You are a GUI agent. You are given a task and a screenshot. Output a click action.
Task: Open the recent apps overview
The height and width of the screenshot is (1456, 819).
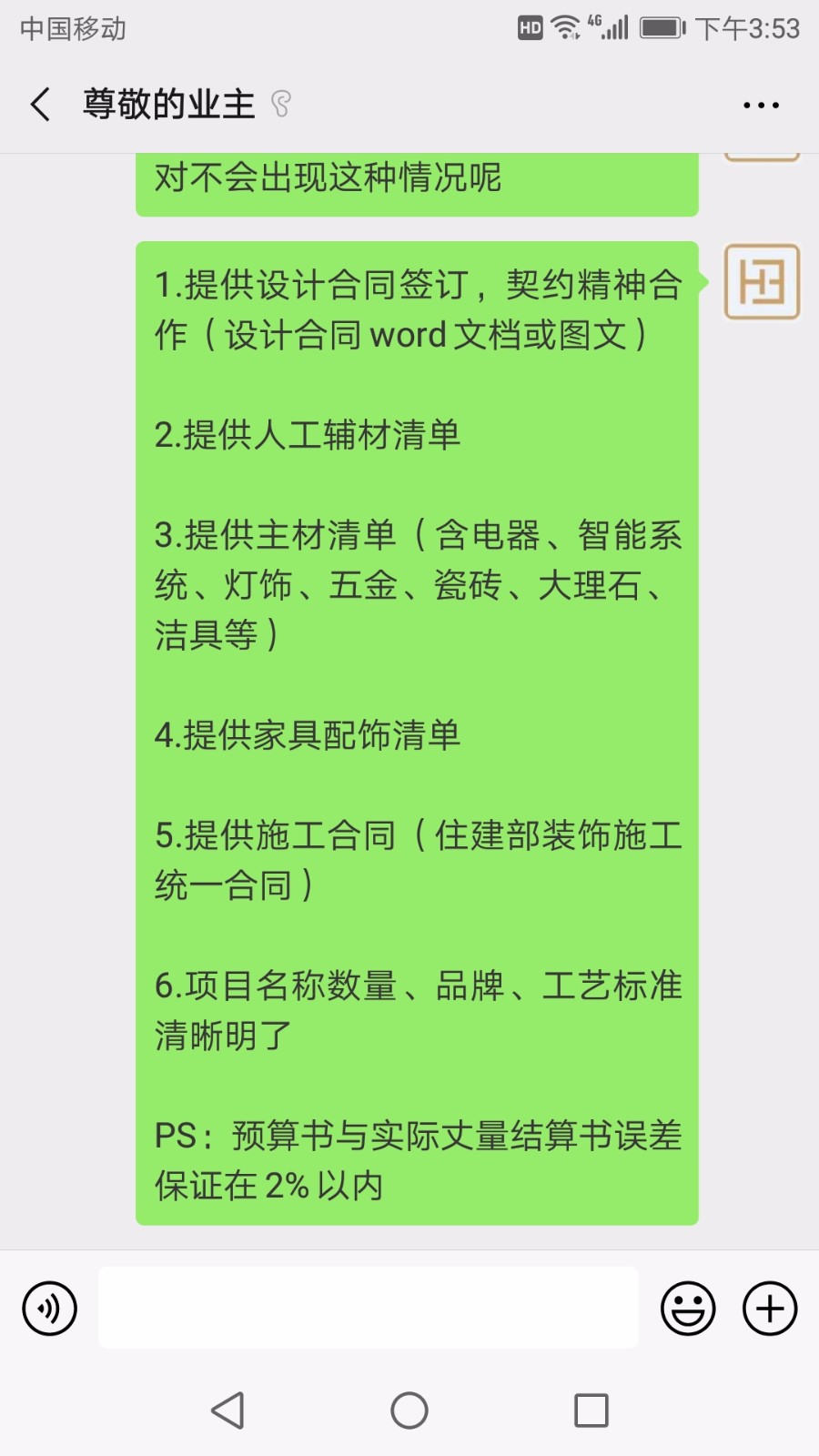591,1410
